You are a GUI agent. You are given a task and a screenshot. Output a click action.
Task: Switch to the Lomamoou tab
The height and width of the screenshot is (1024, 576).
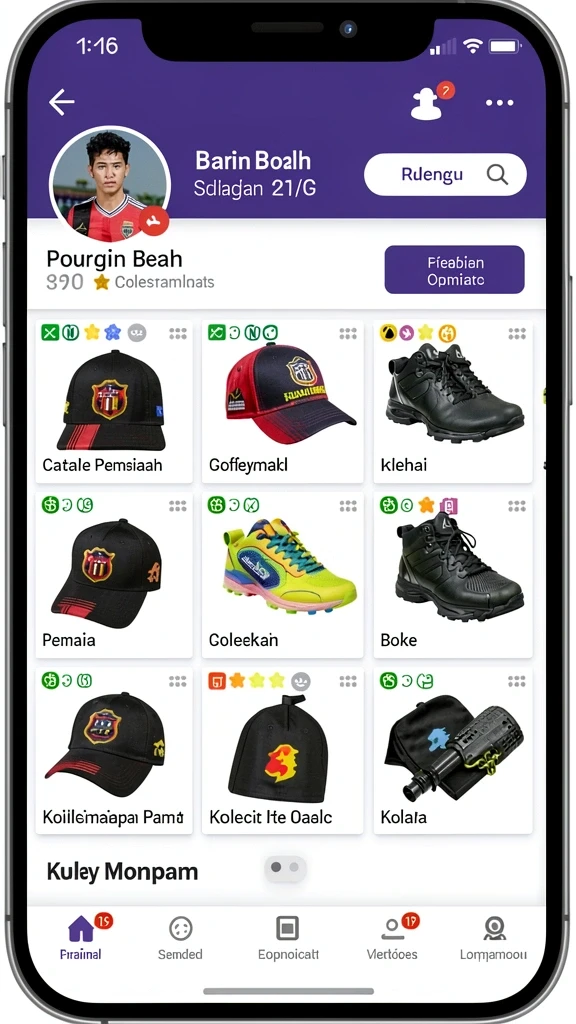tap(493, 936)
